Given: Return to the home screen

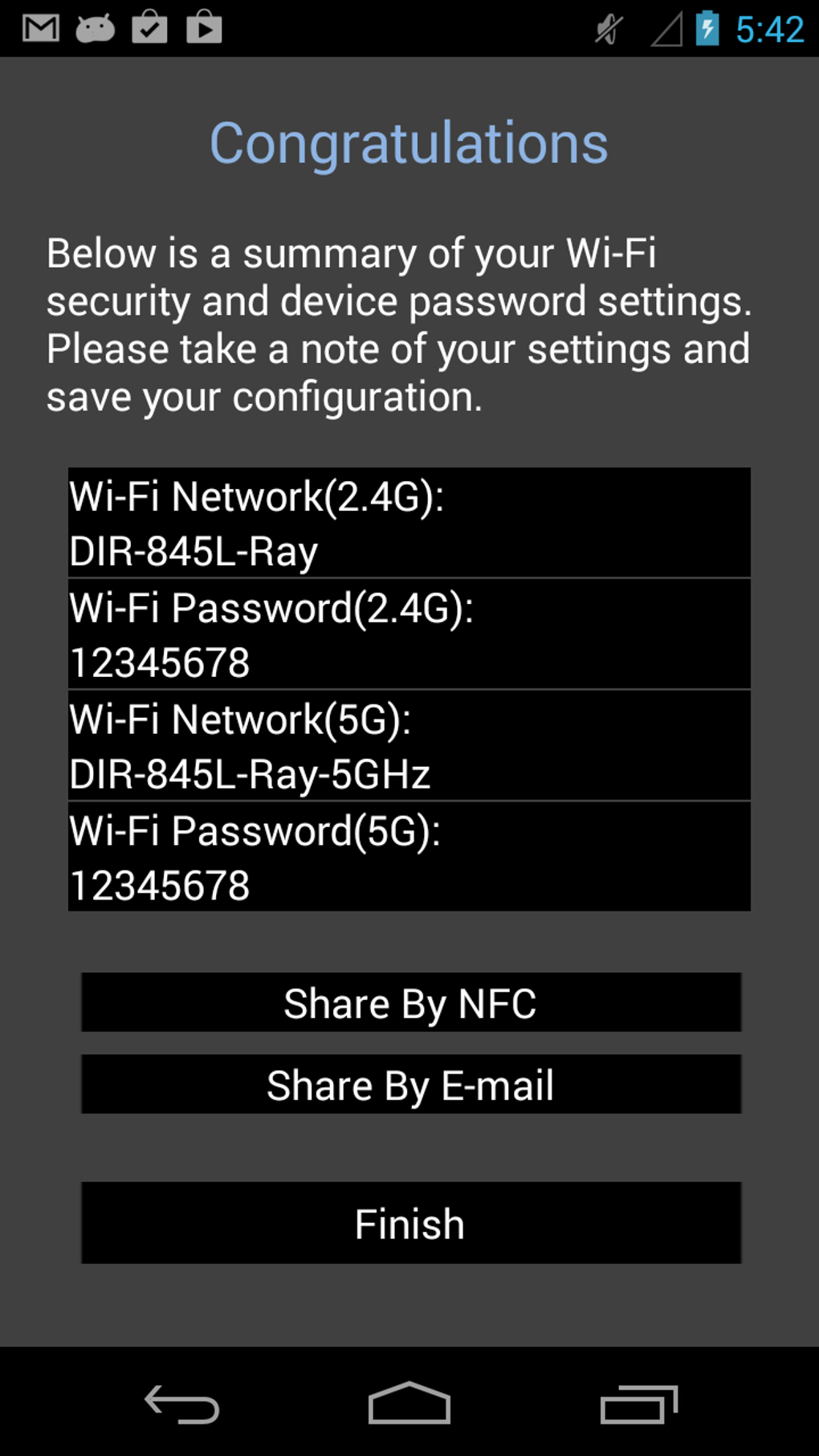Looking at the screenshot, I should click(x=409, y=1404).
